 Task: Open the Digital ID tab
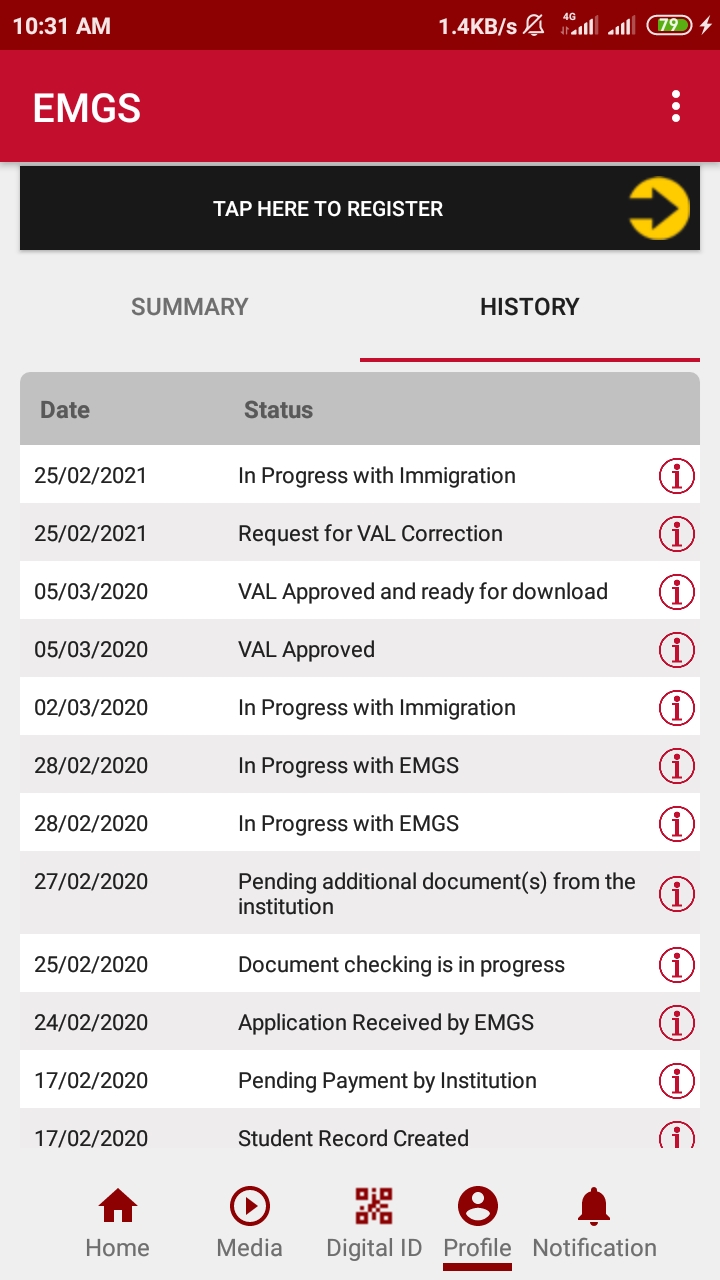[374, 1224]
